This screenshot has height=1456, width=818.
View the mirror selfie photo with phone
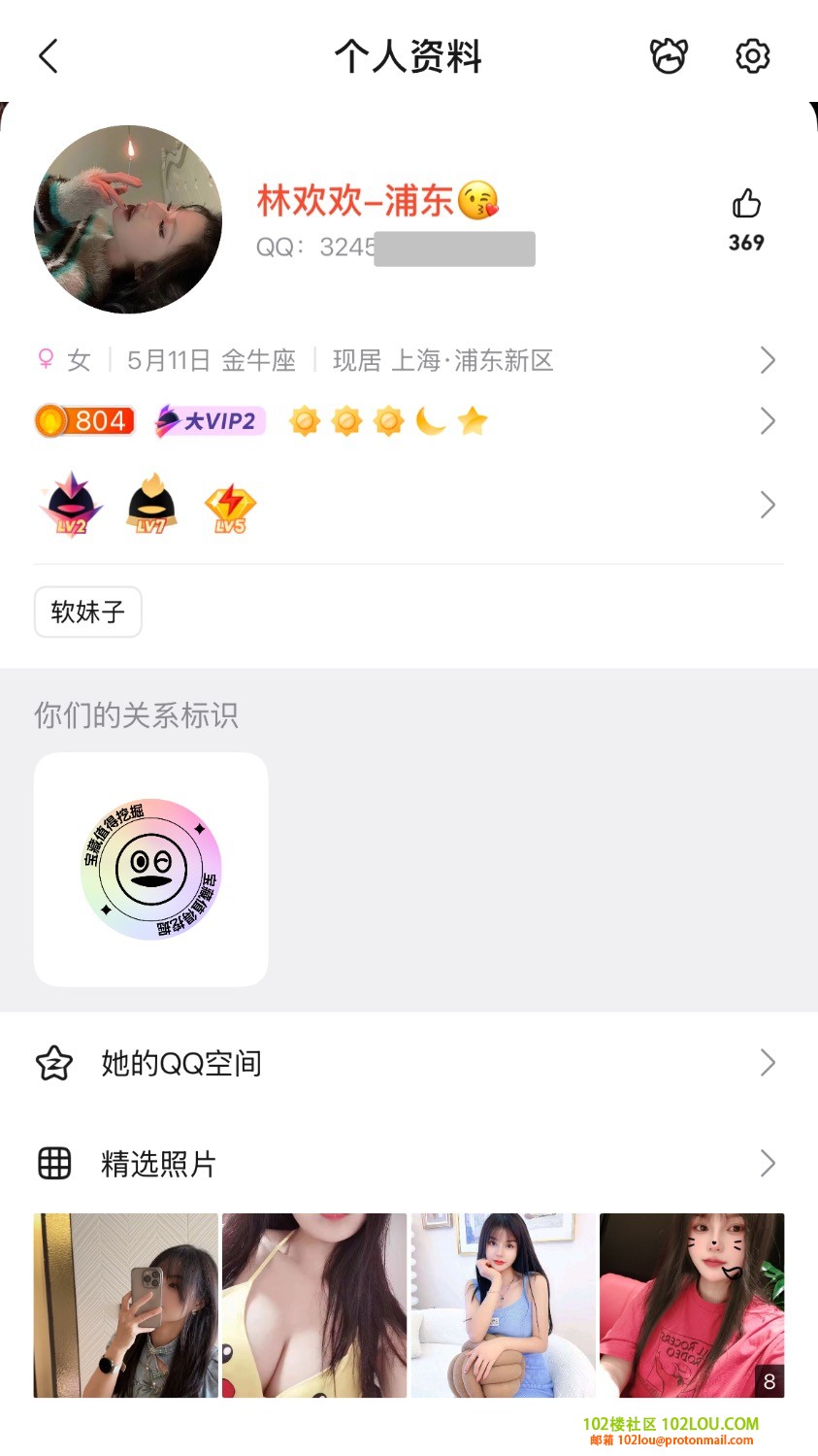click(x=126, y=1306)
